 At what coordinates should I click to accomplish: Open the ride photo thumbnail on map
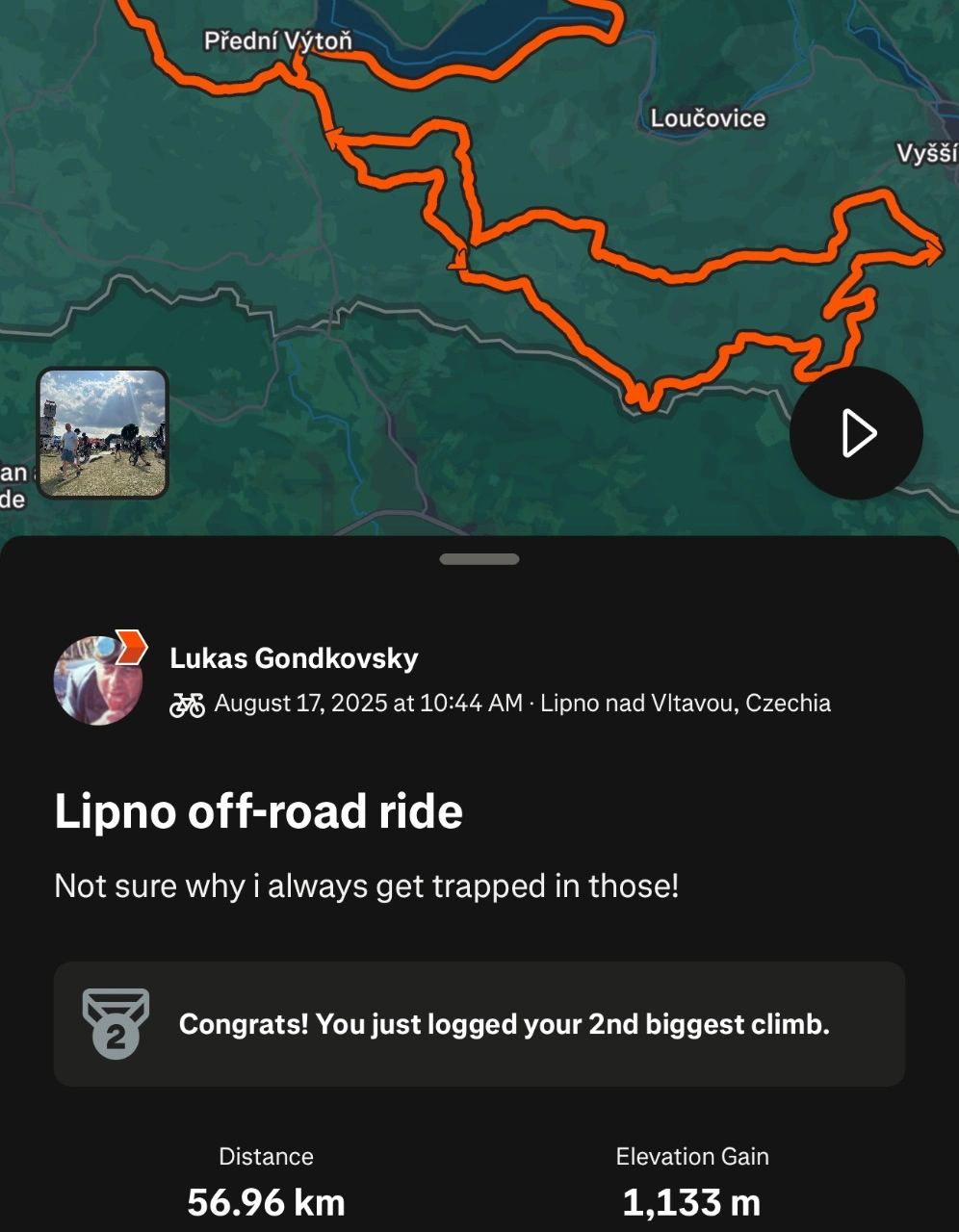102,433
